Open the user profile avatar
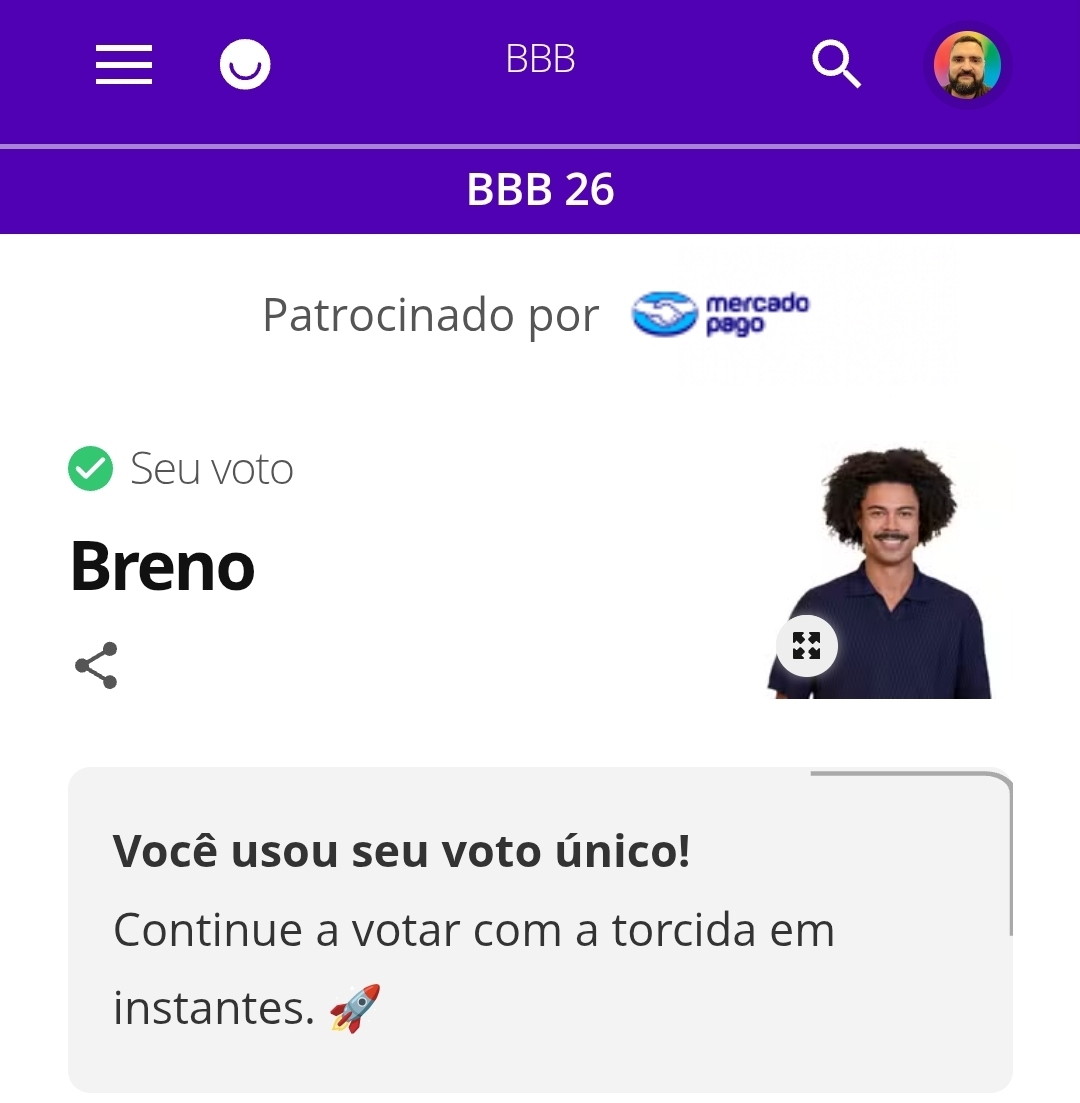The width and height of the screenshot is (1080, 1103). [x=966, y=65]
